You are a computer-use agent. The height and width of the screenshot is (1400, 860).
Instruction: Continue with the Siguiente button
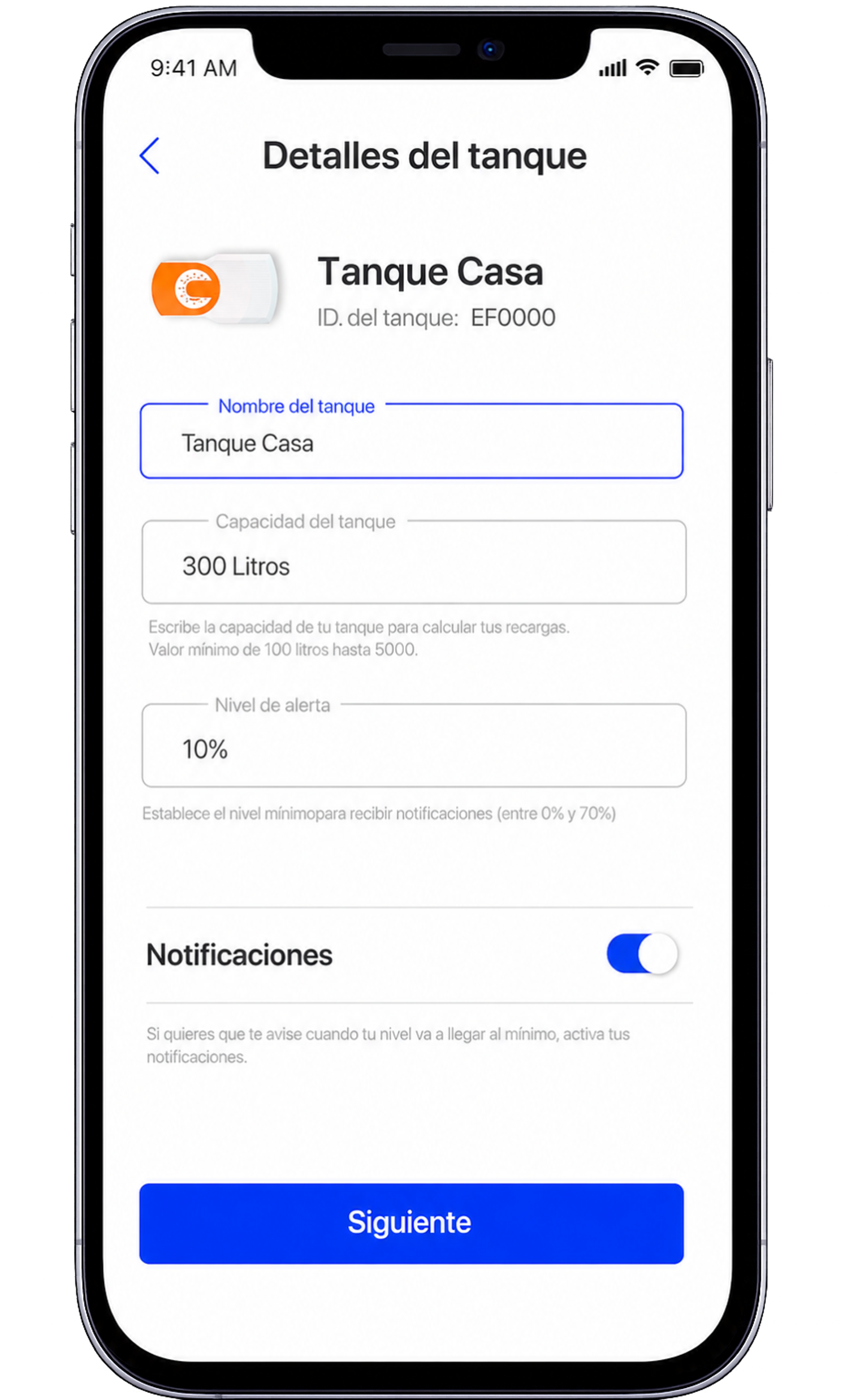click(411, 1223)
